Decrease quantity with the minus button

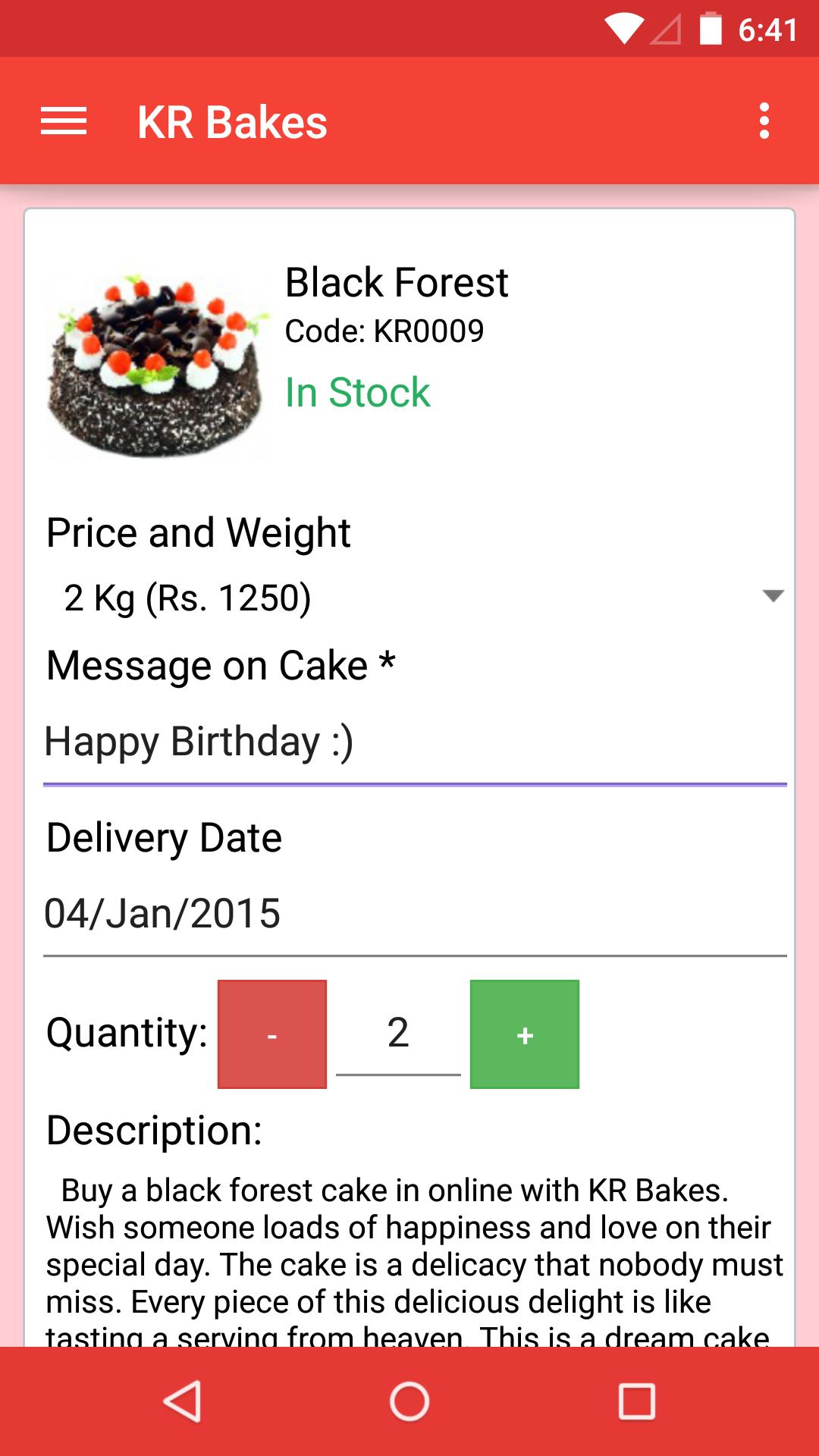pyautogui.click(x=271, y=1034)
